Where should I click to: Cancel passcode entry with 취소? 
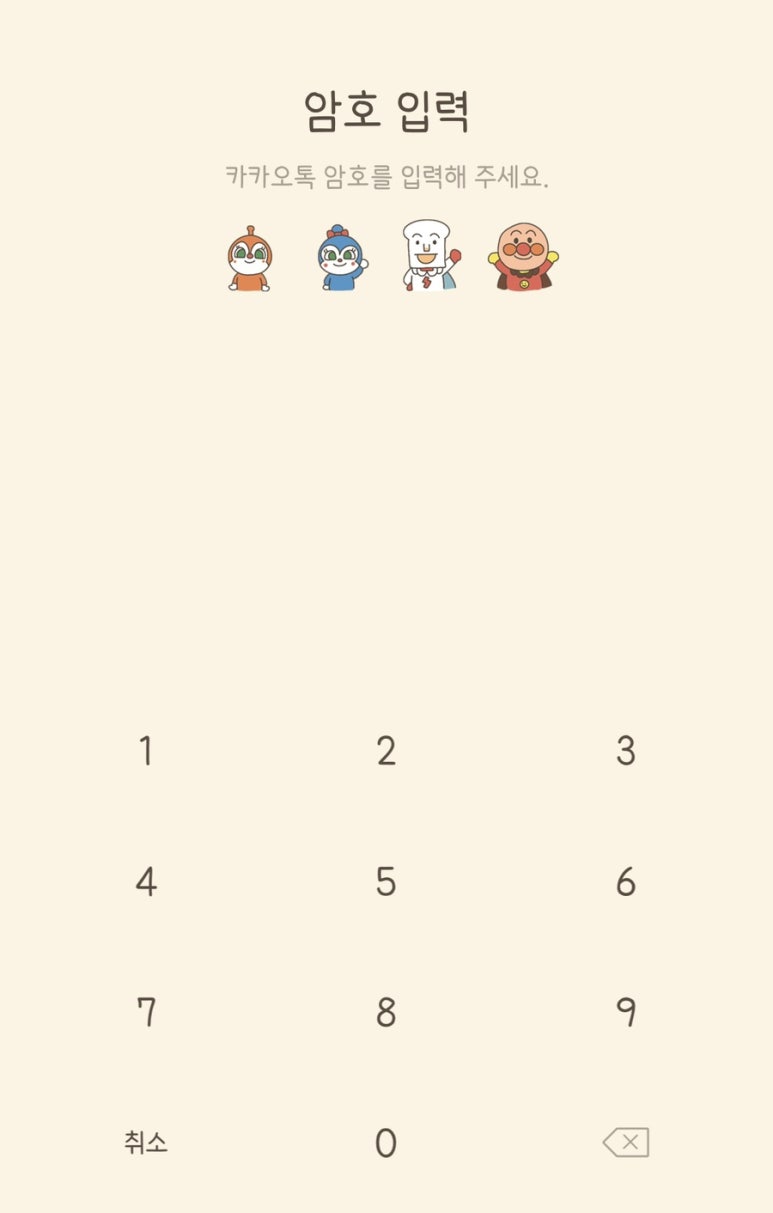[x=146, y=1142]
